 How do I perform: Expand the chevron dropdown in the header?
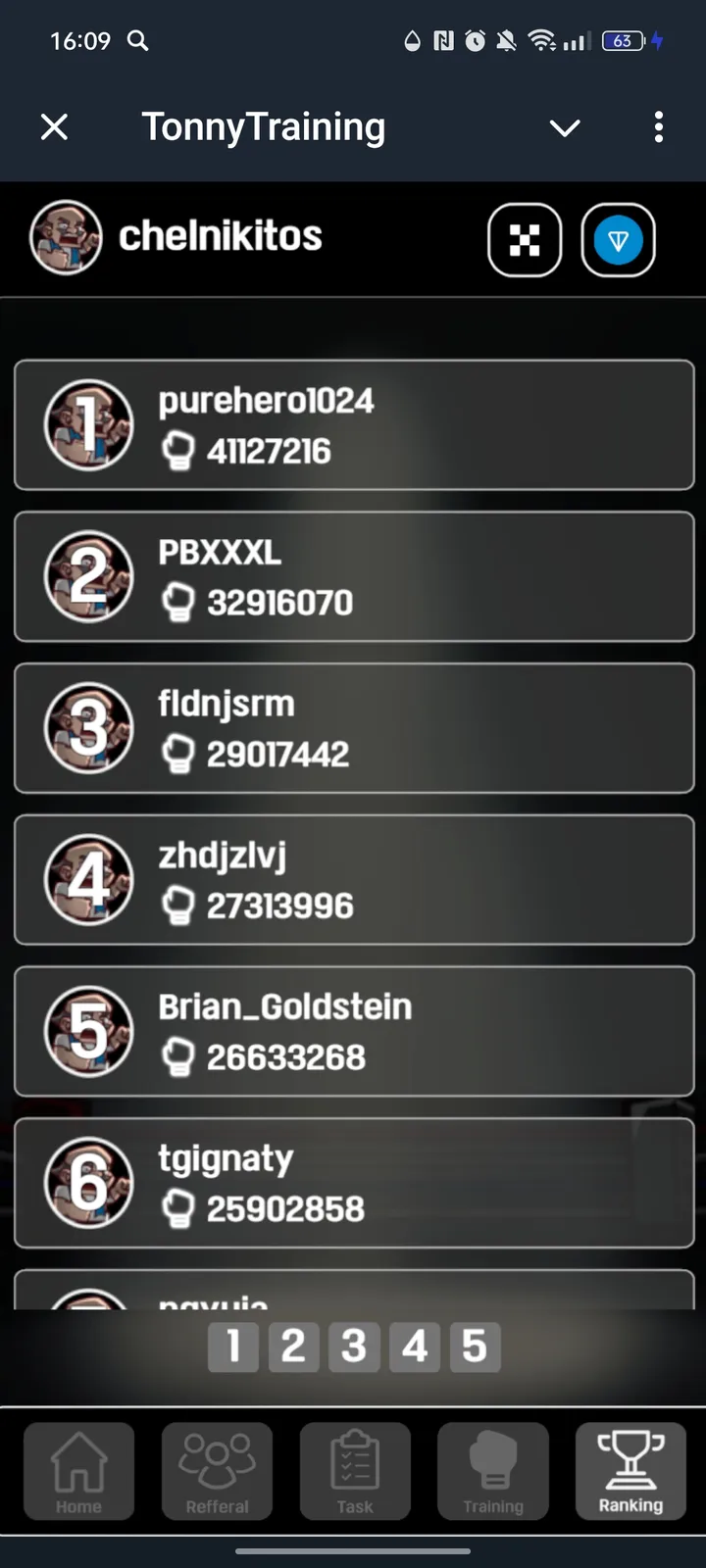(x=565, y=127)
